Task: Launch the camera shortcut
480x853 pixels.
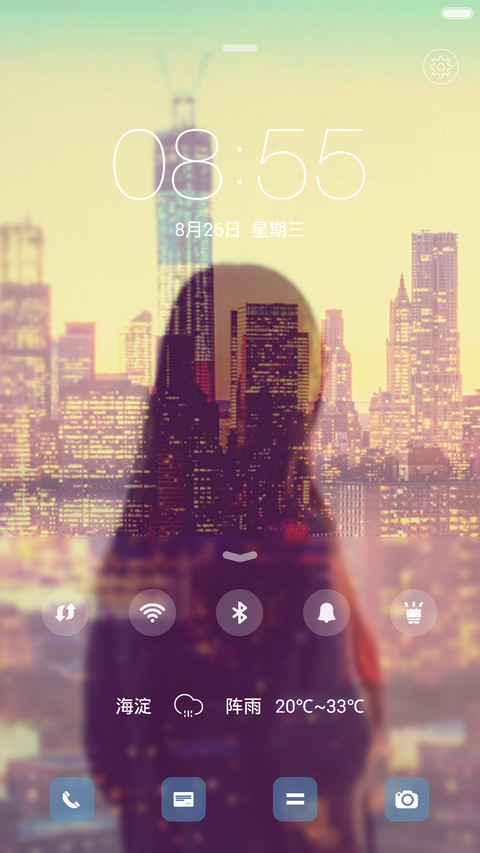Action: pyautogui.click(x=407, y=799)
